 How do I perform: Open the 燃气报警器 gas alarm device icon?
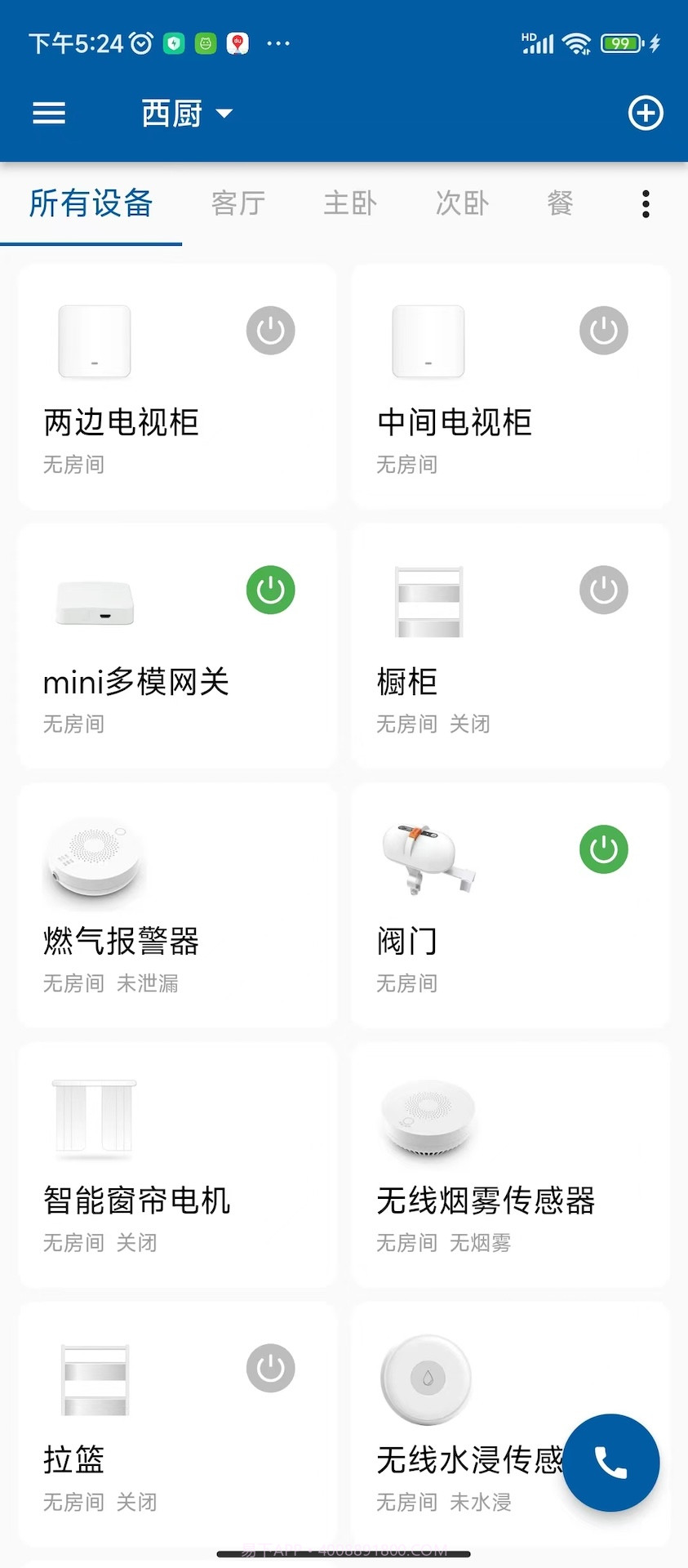point(94,857)
